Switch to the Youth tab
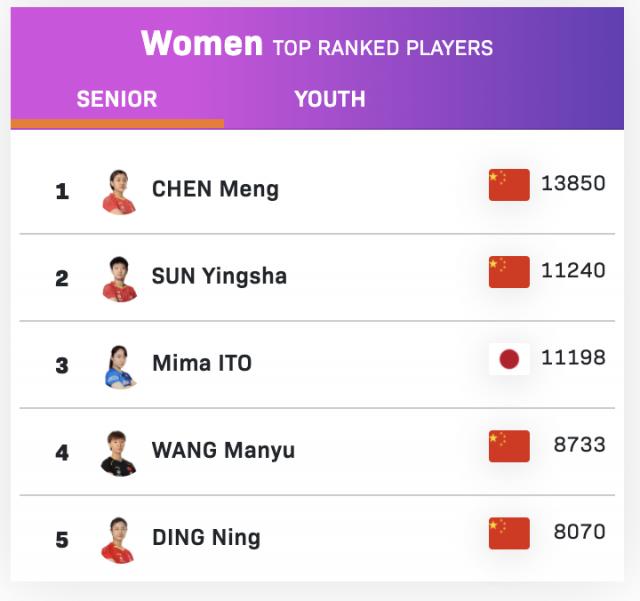 (329, 99)
